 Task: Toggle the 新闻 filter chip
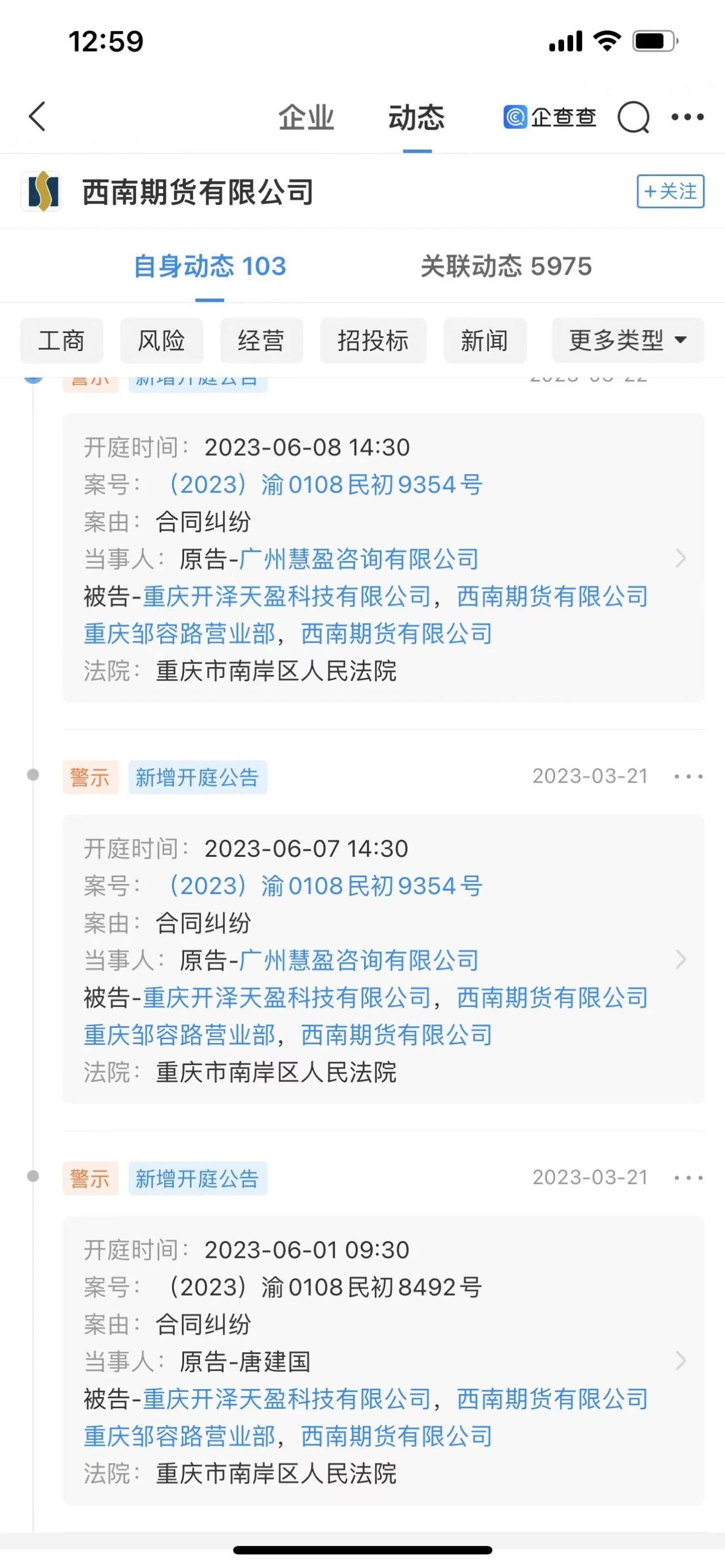485,341
